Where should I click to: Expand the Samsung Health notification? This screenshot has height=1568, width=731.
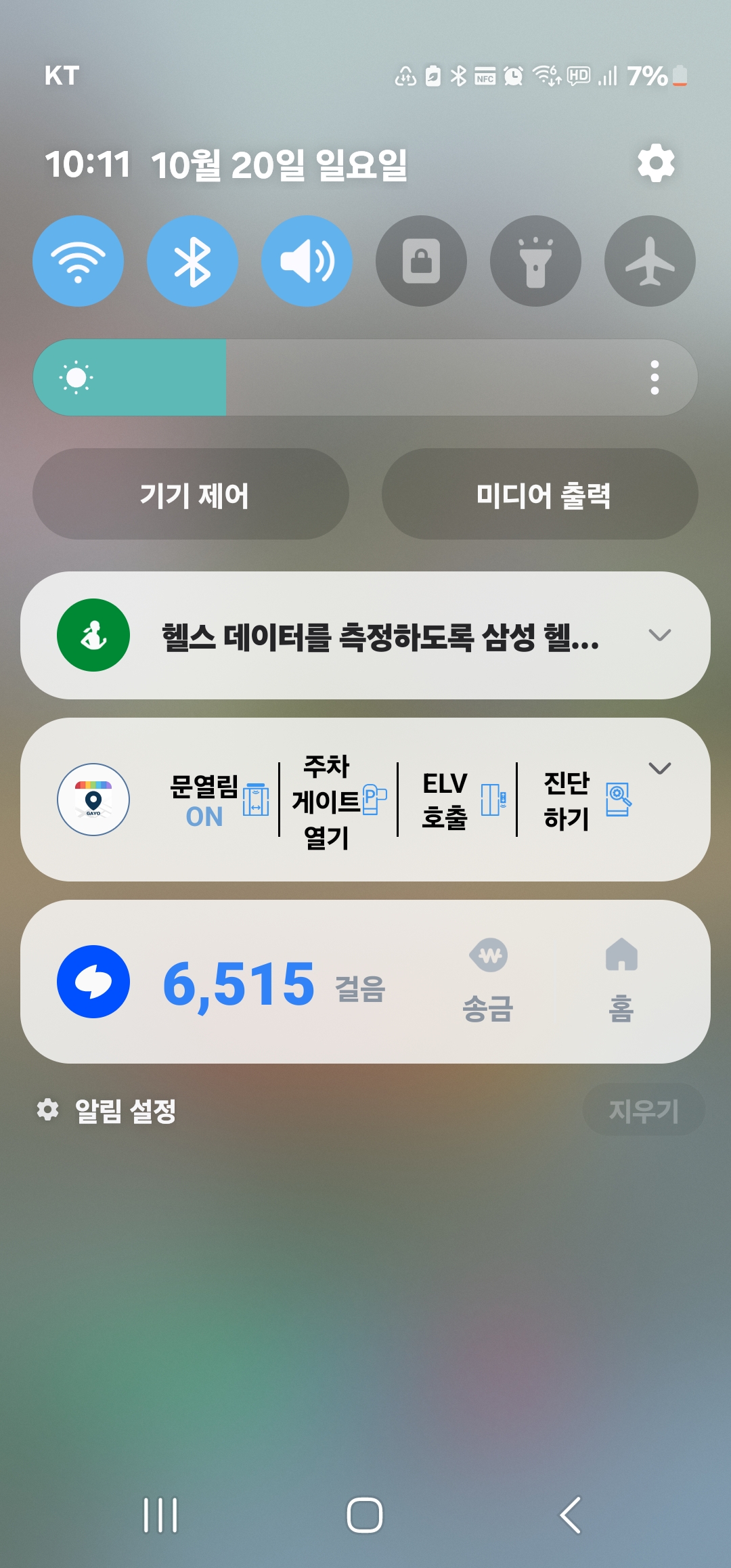pyautogui.click(x=659, y=635)
